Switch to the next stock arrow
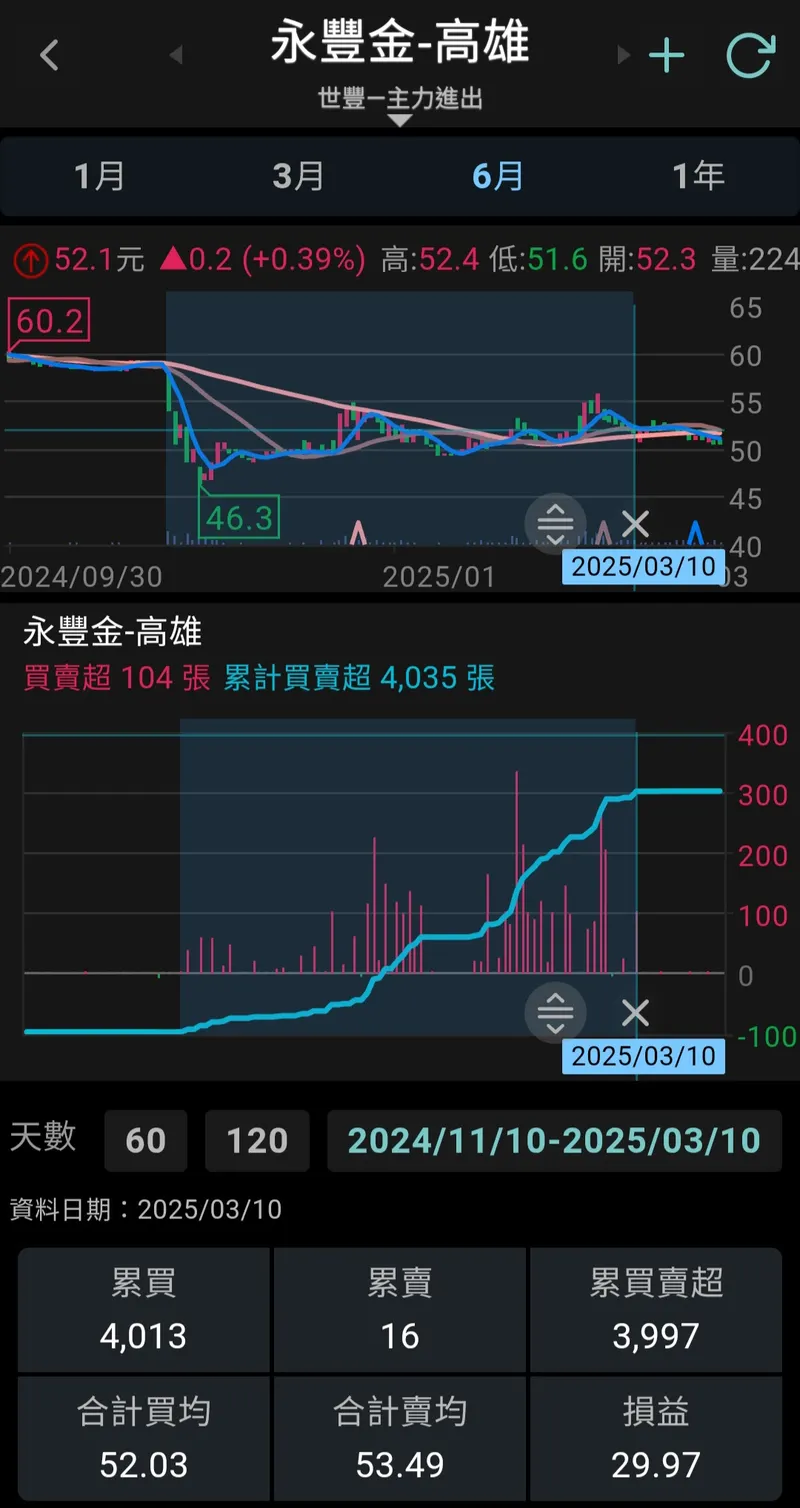 point(624,55)
